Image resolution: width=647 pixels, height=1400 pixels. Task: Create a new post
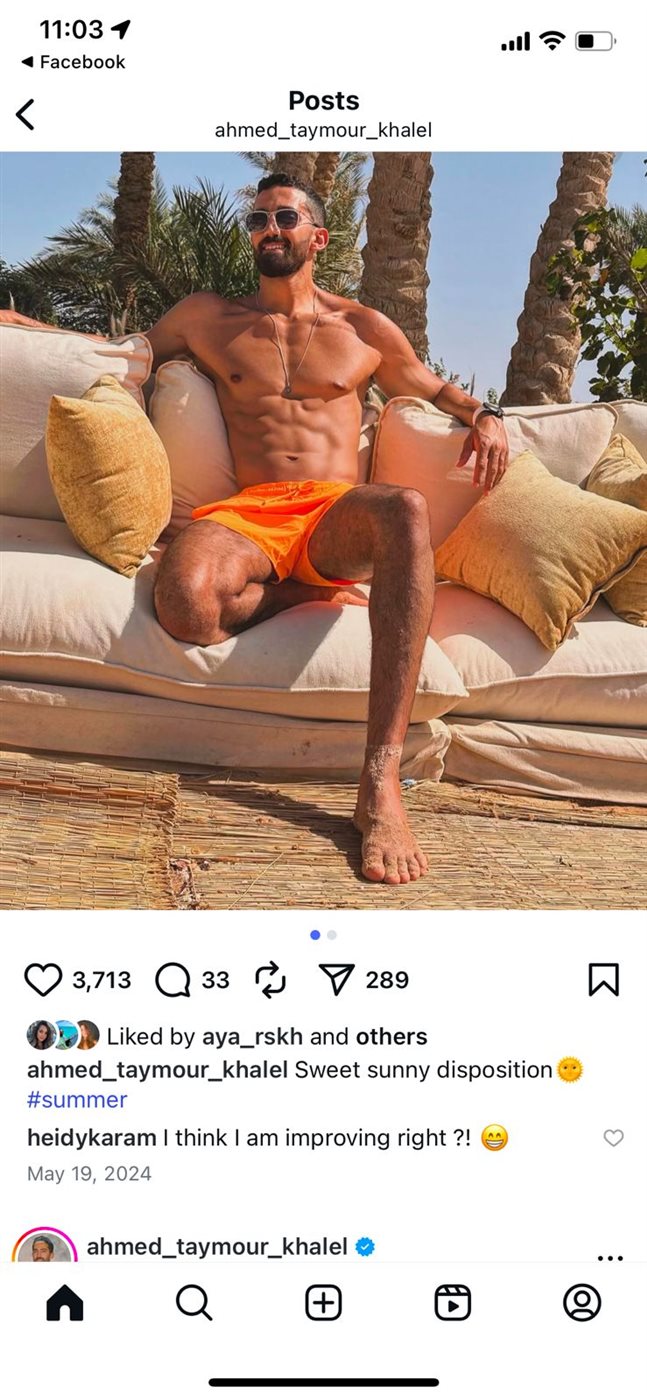pyautogui.click(x=323, y=1303)
